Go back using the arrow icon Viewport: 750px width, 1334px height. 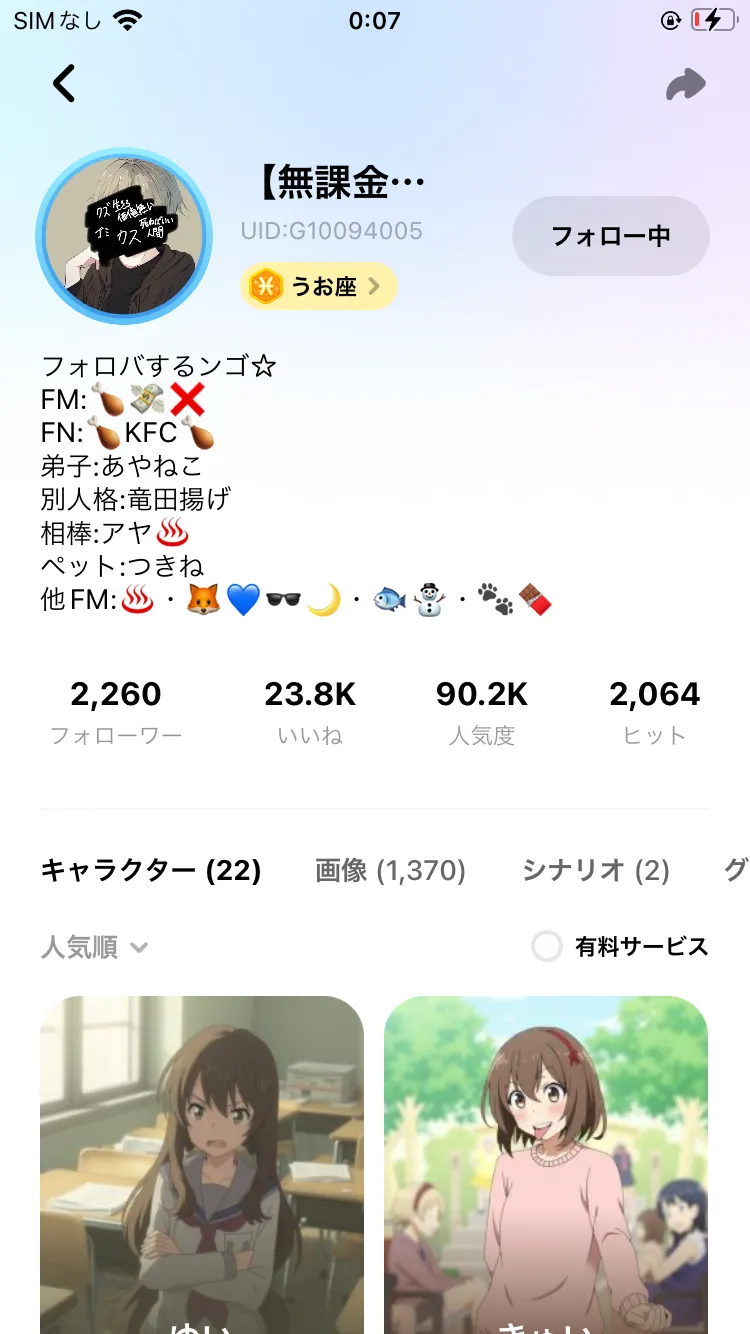click(64, 84)
